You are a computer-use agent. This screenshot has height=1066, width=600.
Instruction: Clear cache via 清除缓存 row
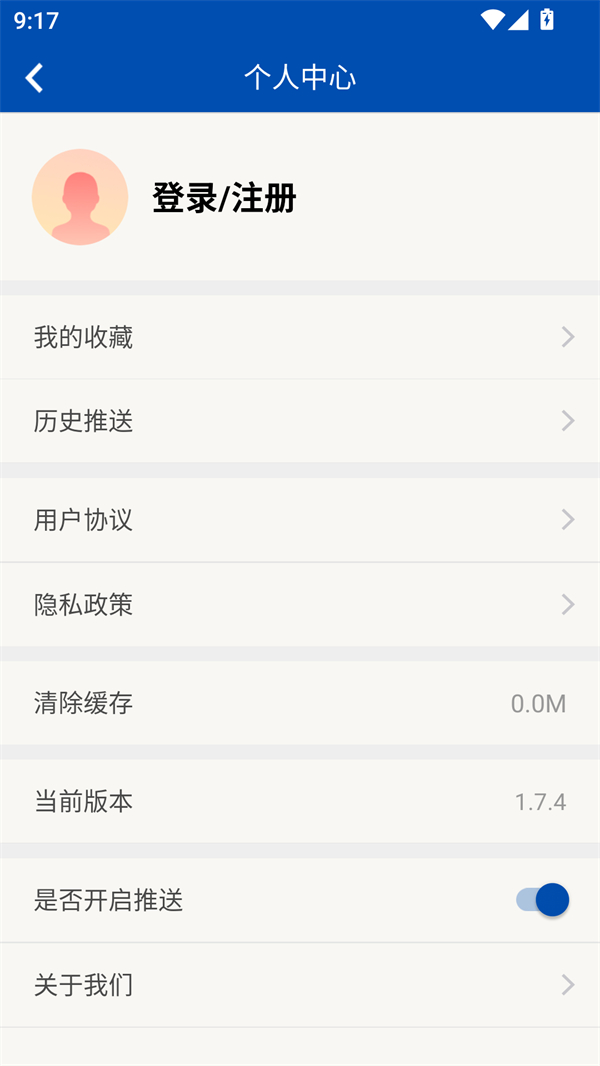300,703
